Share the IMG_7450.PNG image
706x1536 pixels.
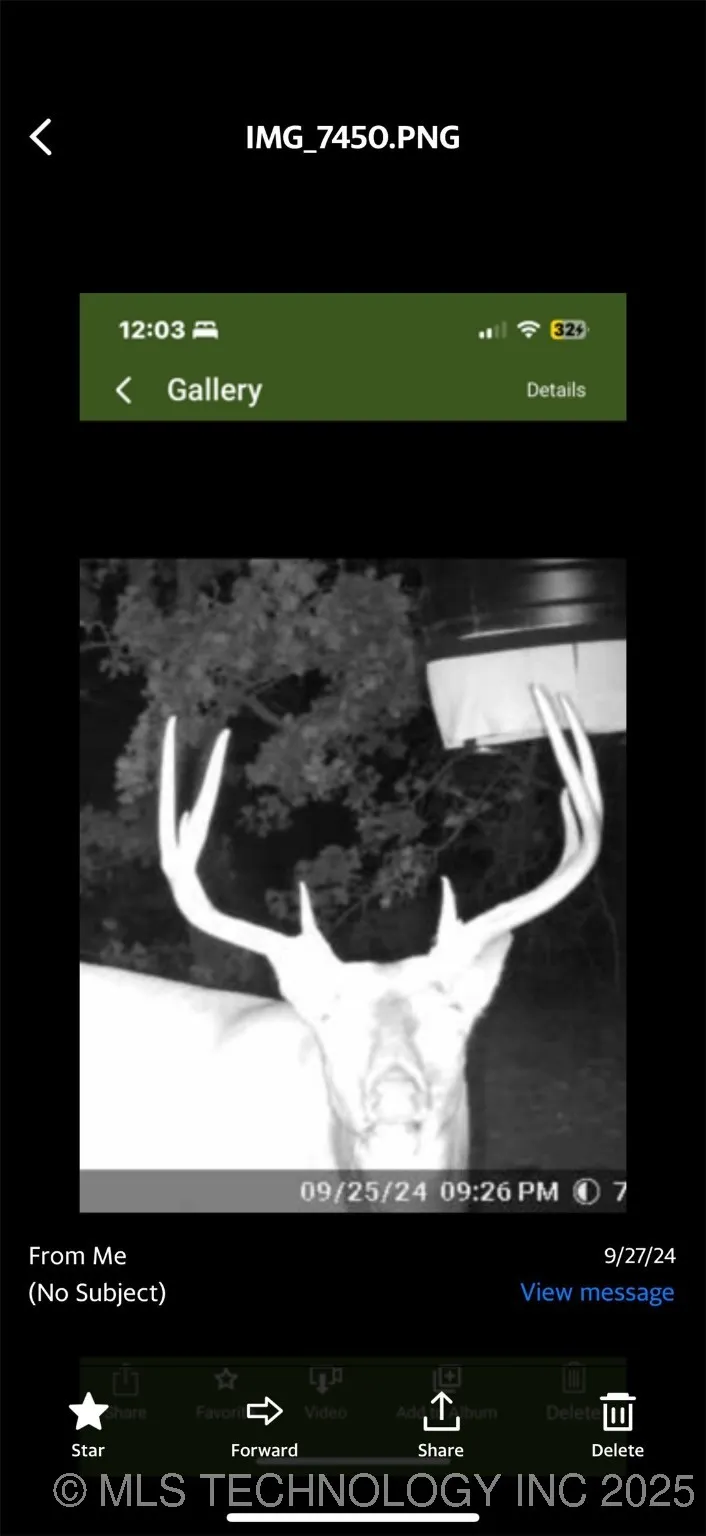click(441, 1421)
